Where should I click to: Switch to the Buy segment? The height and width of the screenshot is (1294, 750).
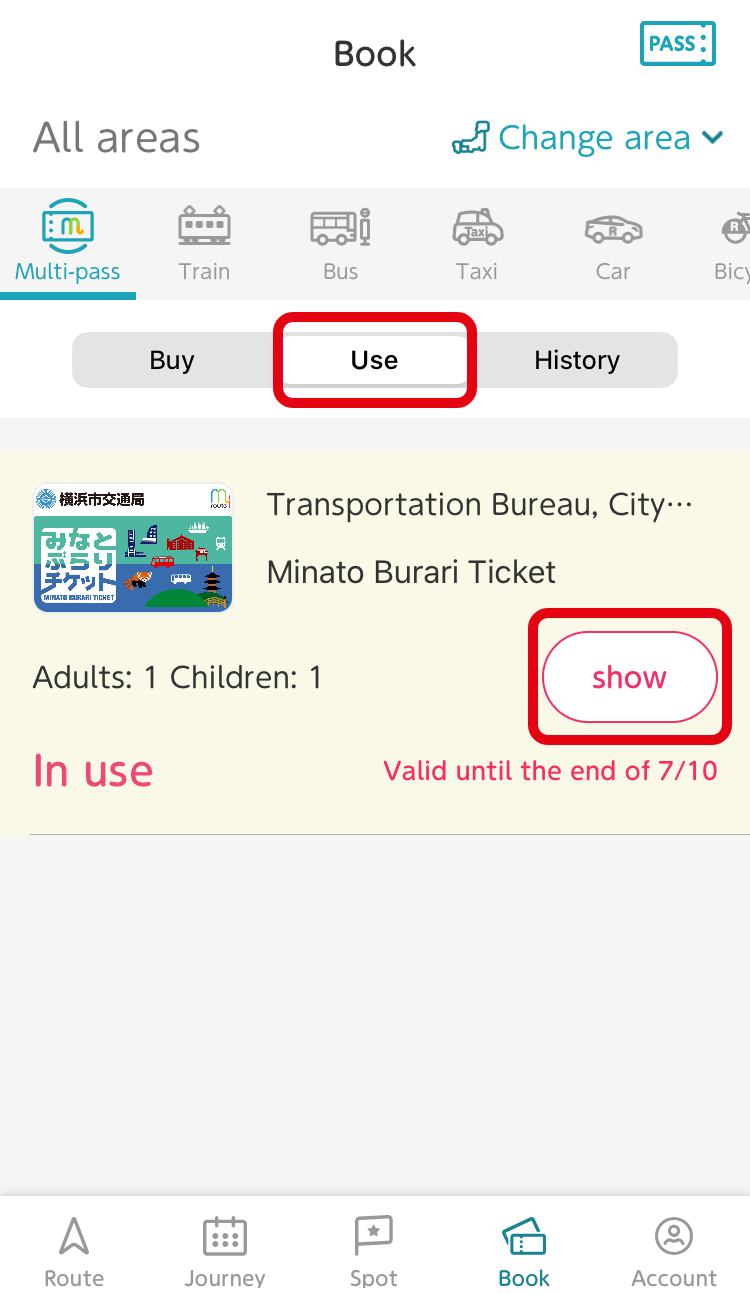[x=172, y=360]
